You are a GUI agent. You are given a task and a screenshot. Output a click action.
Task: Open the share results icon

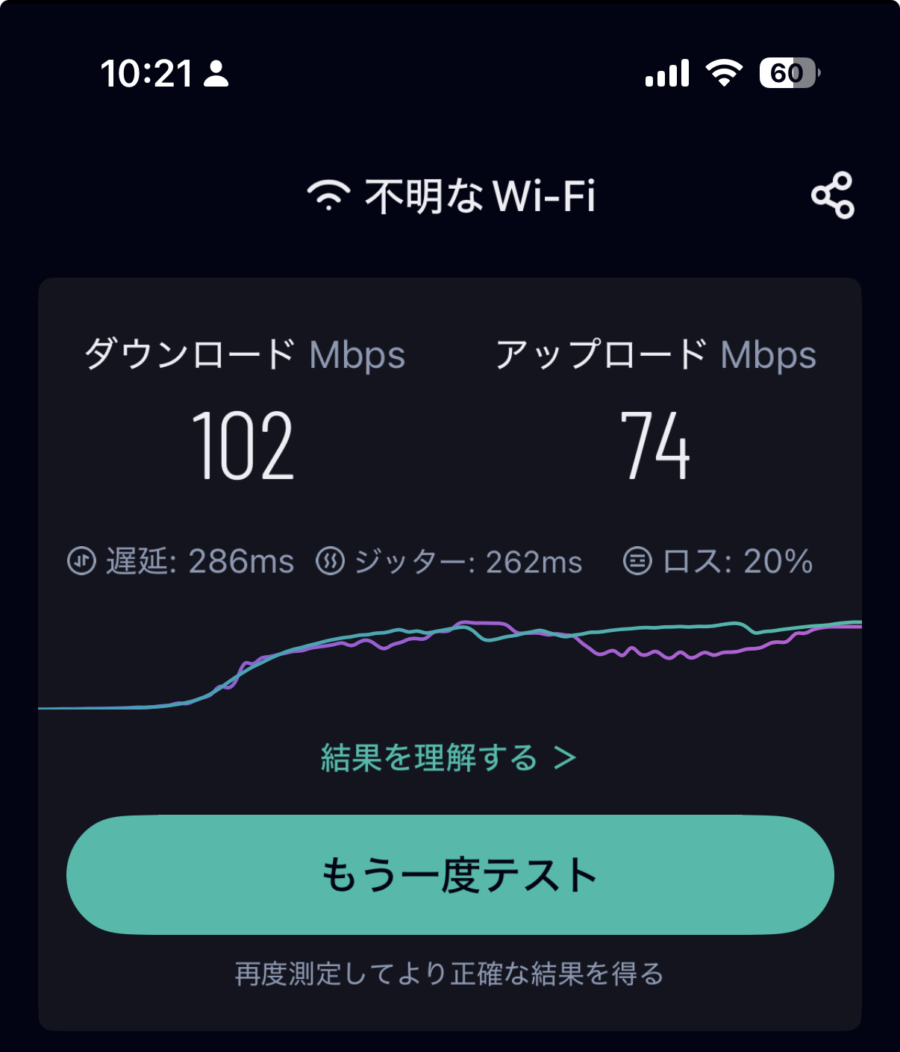pos(833,196)
